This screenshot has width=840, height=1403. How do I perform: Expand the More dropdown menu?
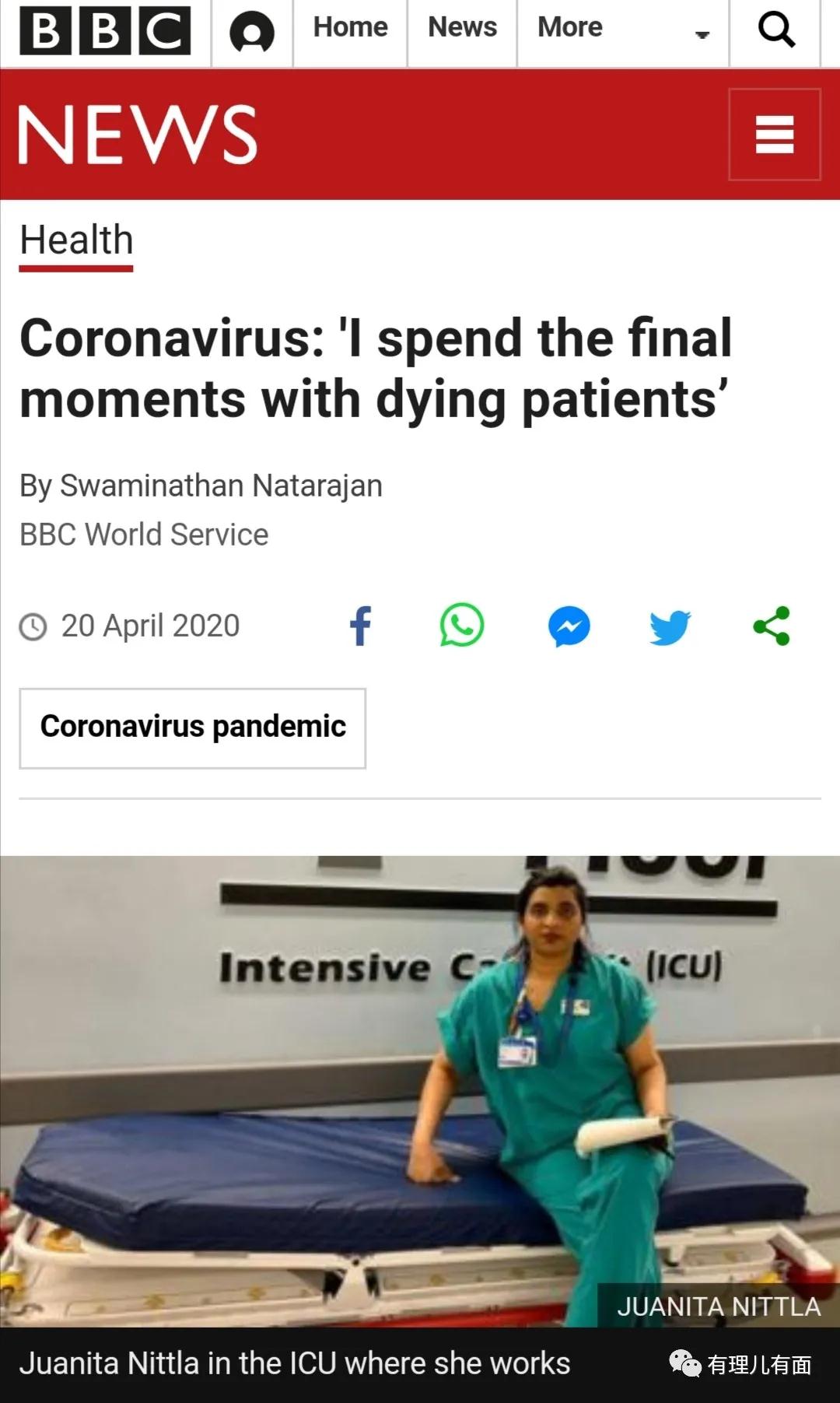(623, 30)
